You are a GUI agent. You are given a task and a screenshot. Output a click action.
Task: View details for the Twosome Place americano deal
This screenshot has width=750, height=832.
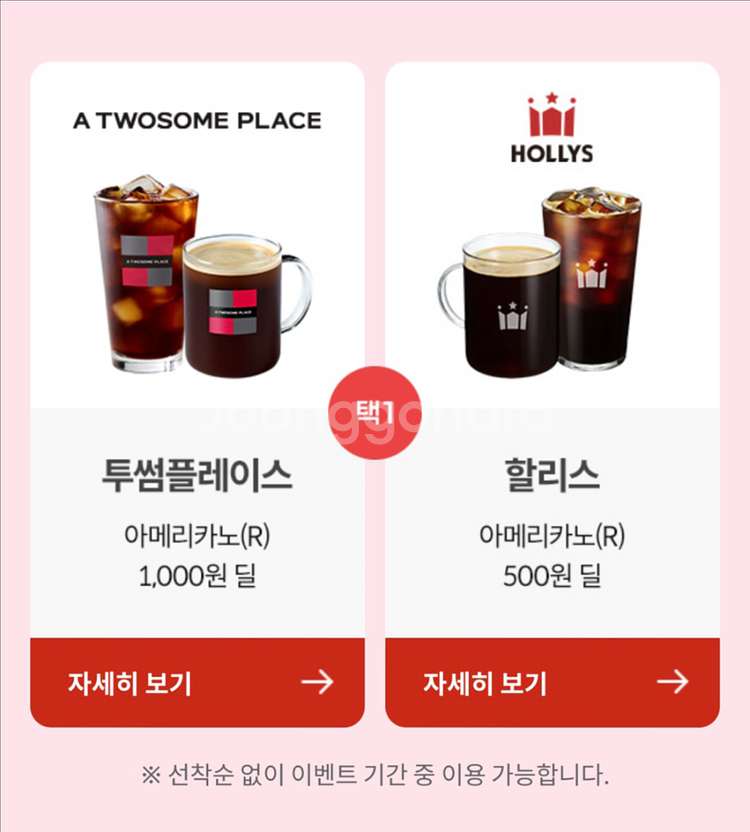point(197,682)
